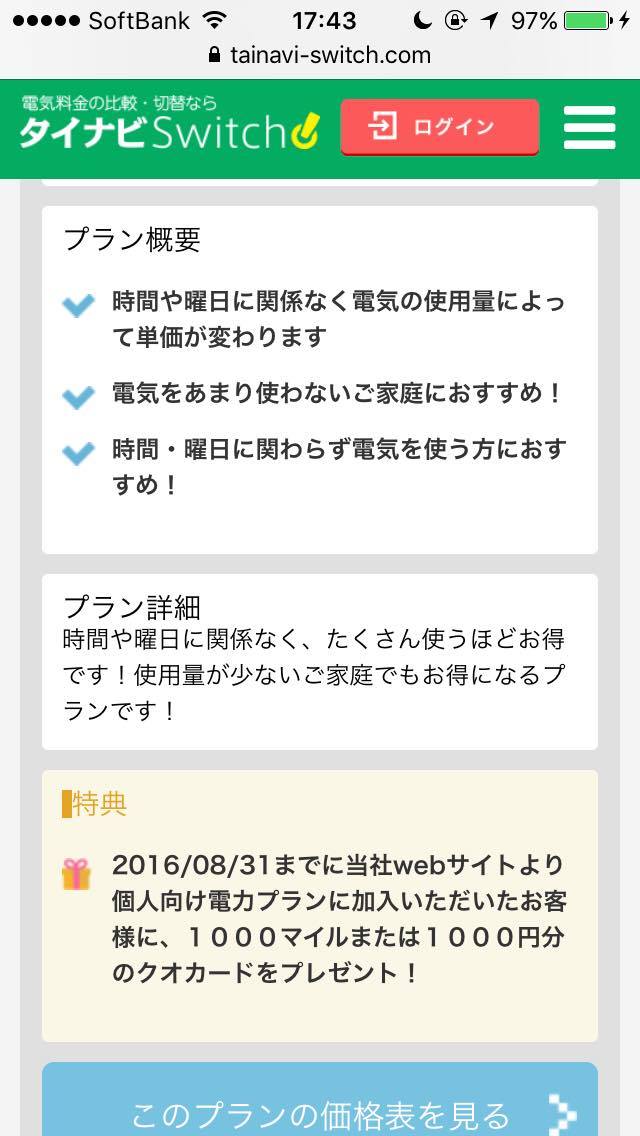
Task: Tap このプランの価格表を見る button
Action: coord(320,1099)
